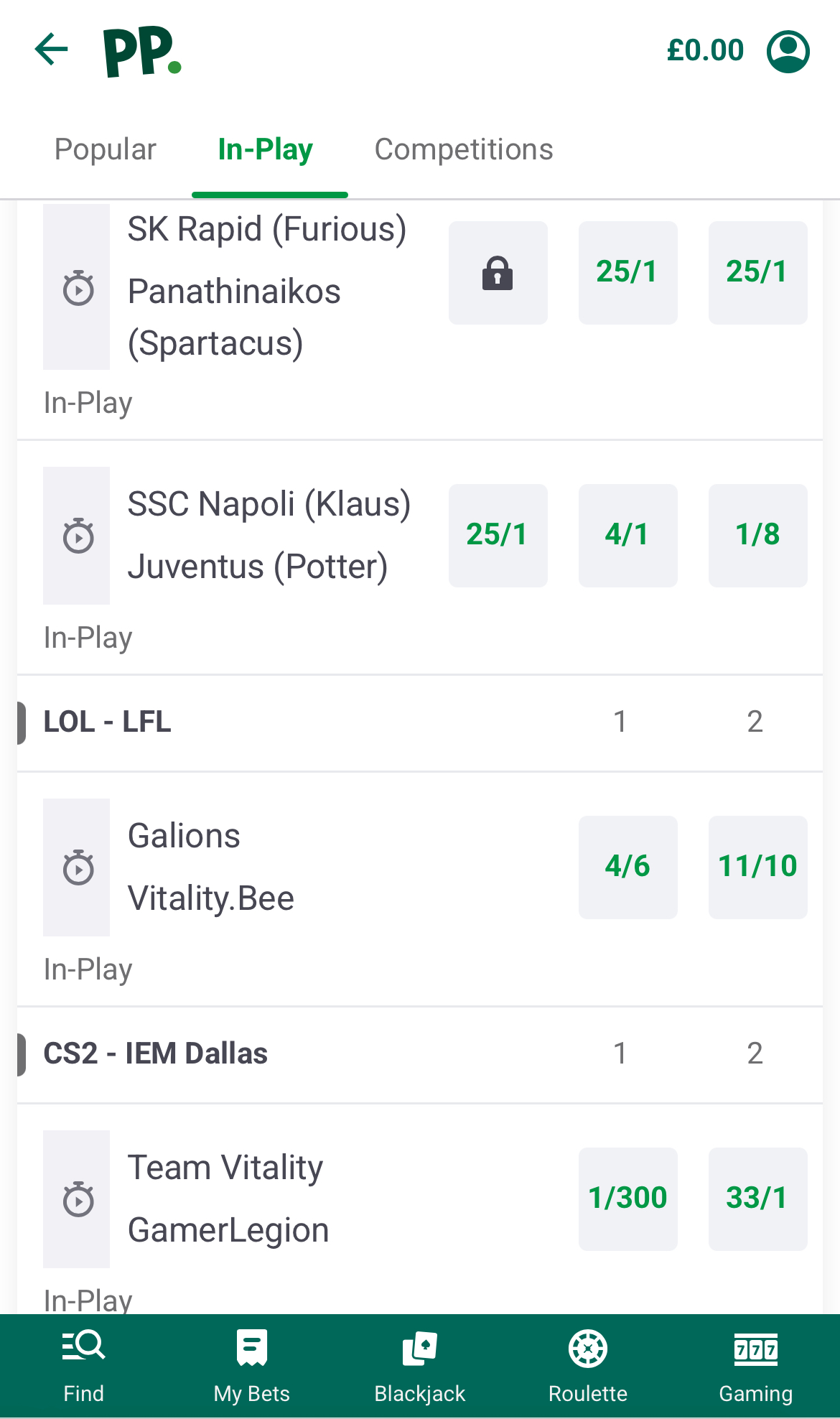Tap the £0.00 balance display
The height and width of the screenshot is (1419, 840).
pos(706,50)
